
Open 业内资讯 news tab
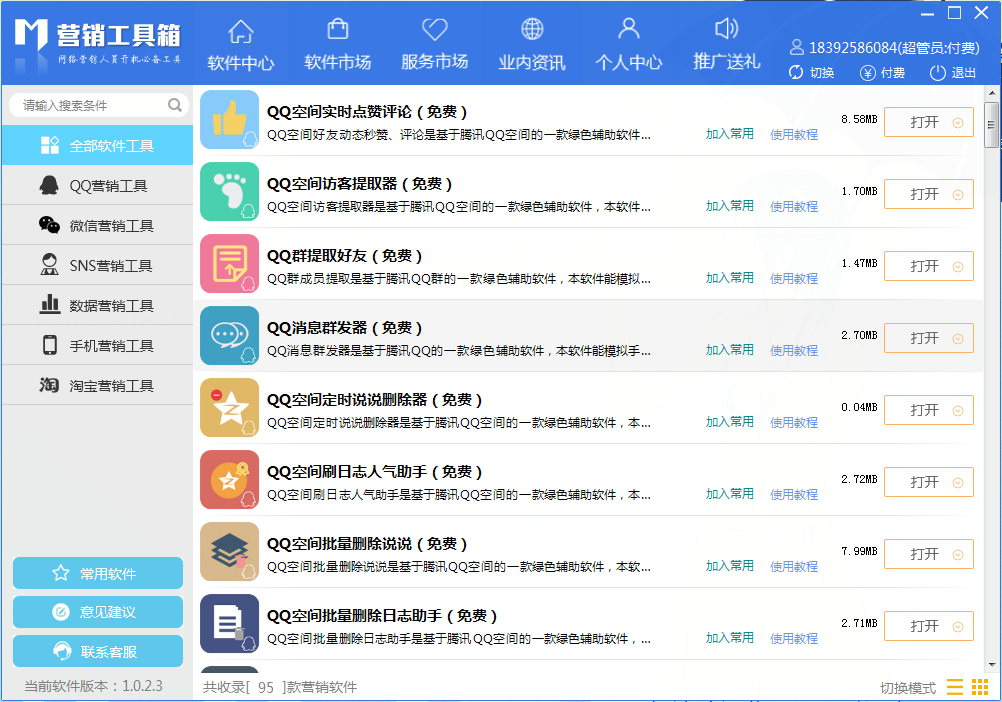pos(532,45)
